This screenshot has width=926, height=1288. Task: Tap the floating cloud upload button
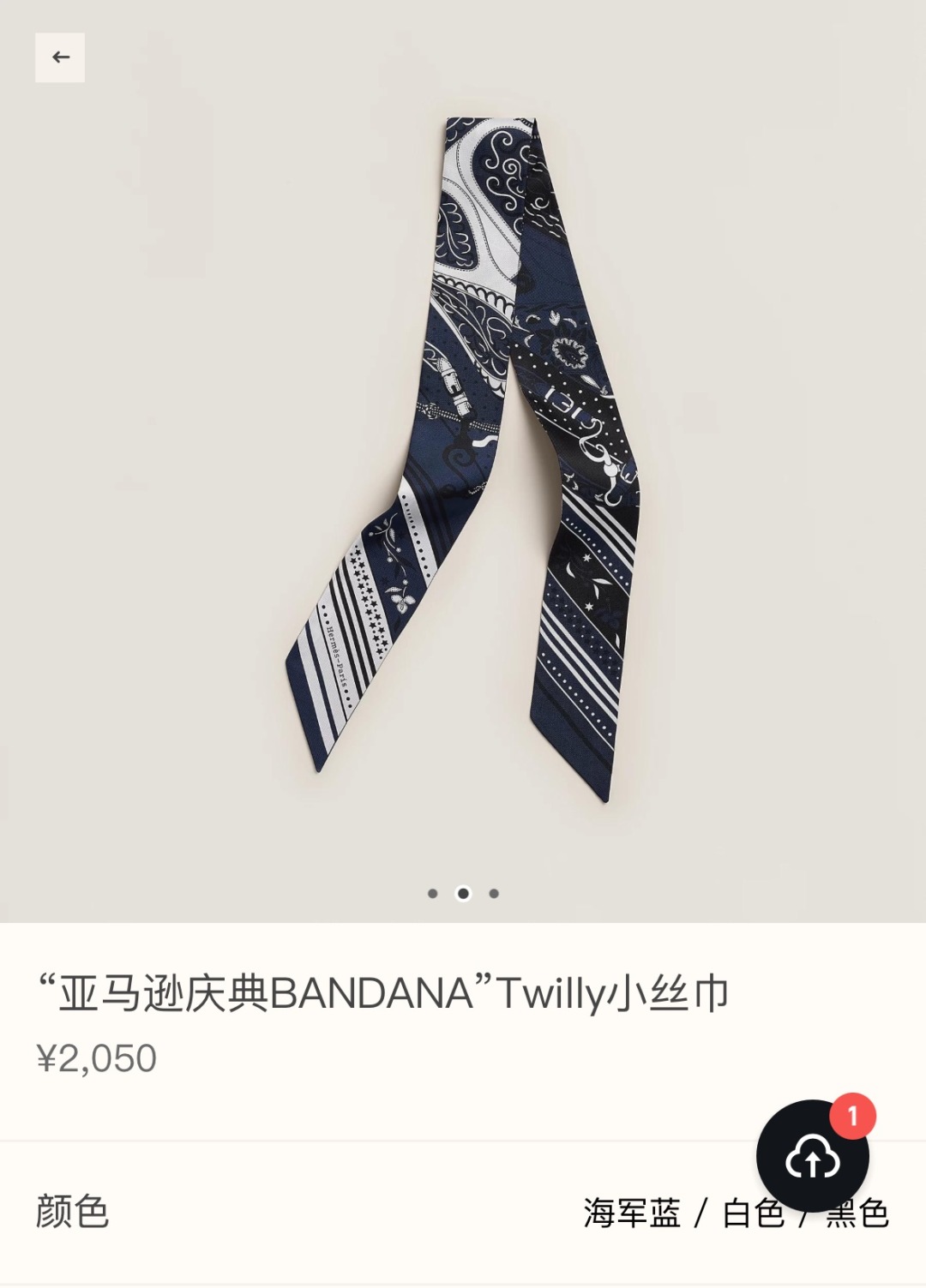click(x=812, y=1157)
